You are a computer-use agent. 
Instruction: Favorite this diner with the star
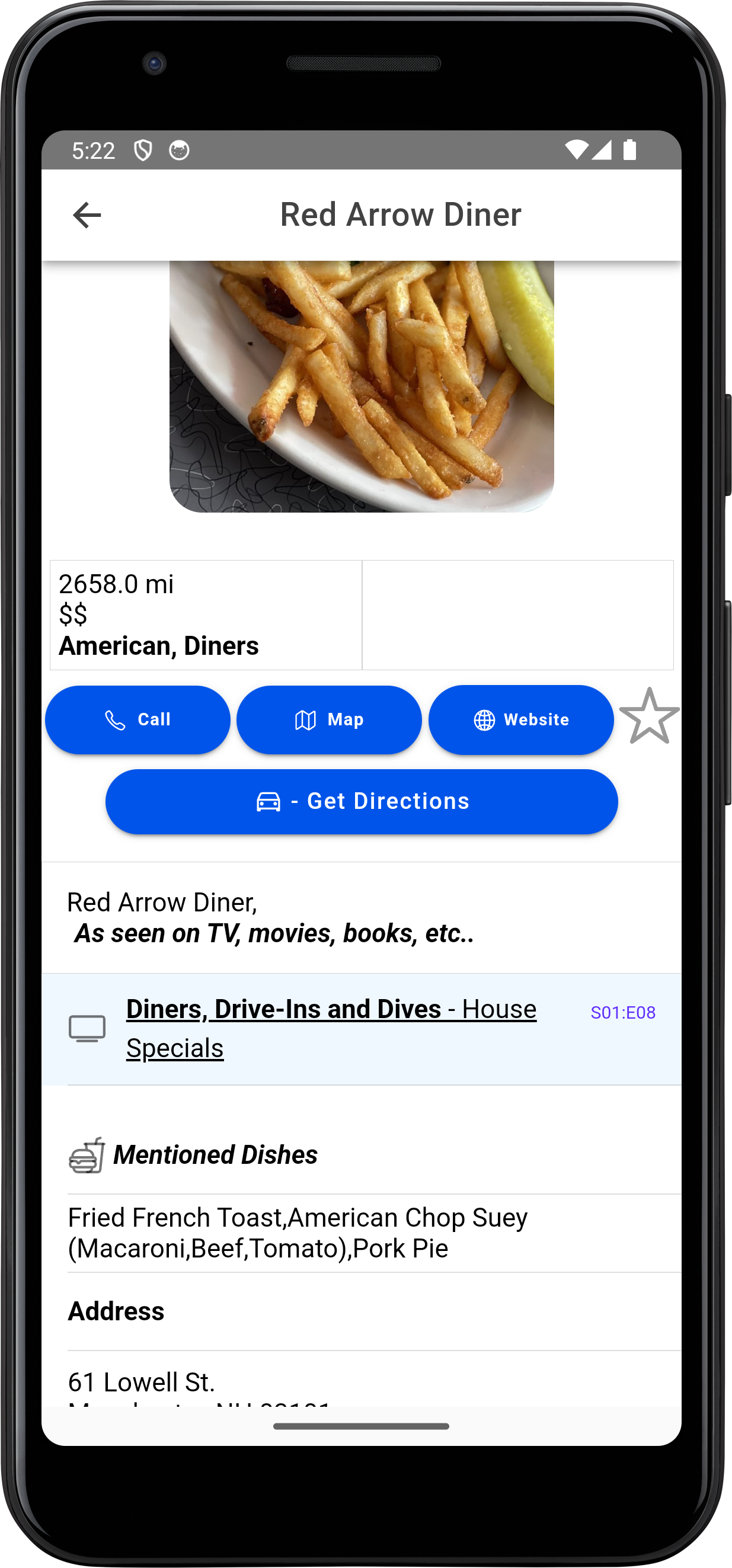[x=648, y=716]
